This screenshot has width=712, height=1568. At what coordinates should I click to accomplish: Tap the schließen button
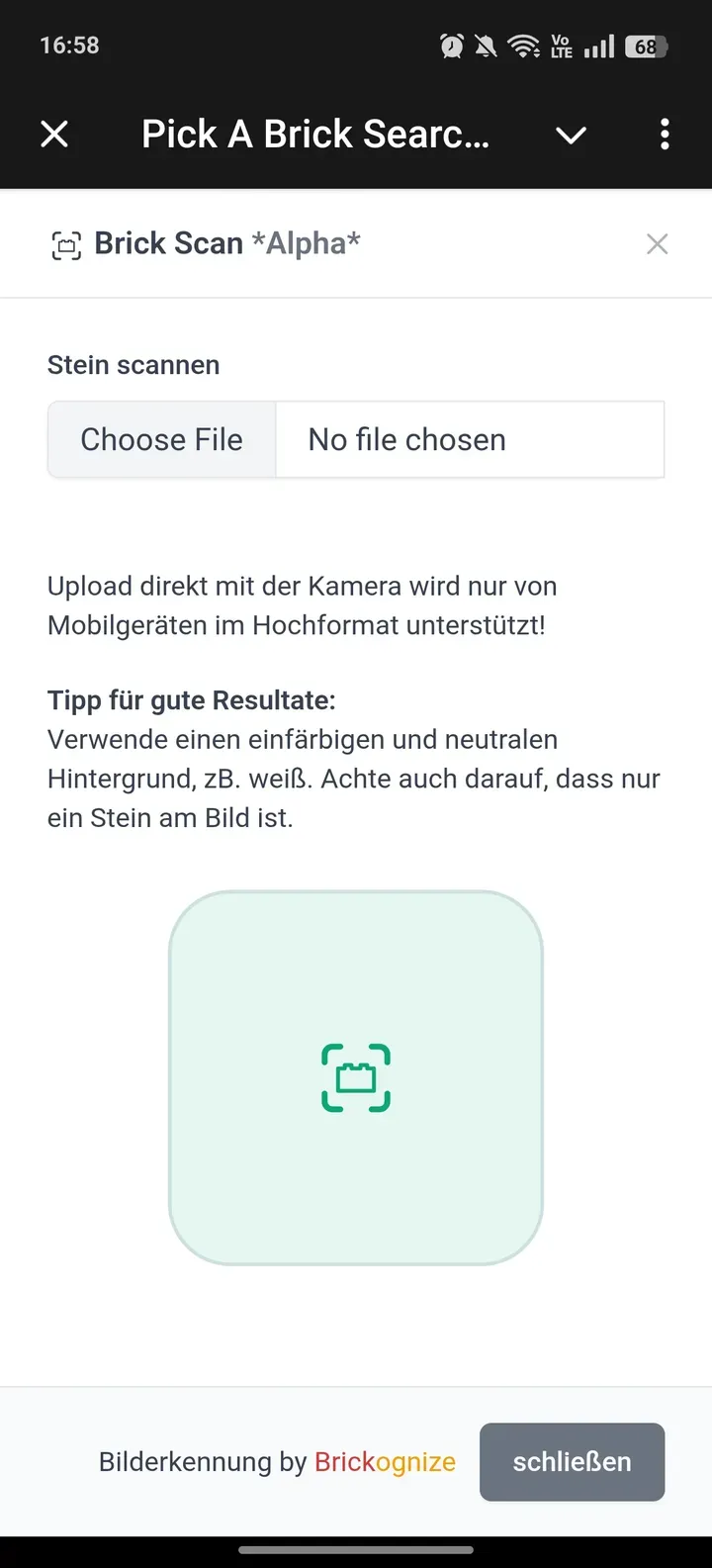(x=572, y=1462)
